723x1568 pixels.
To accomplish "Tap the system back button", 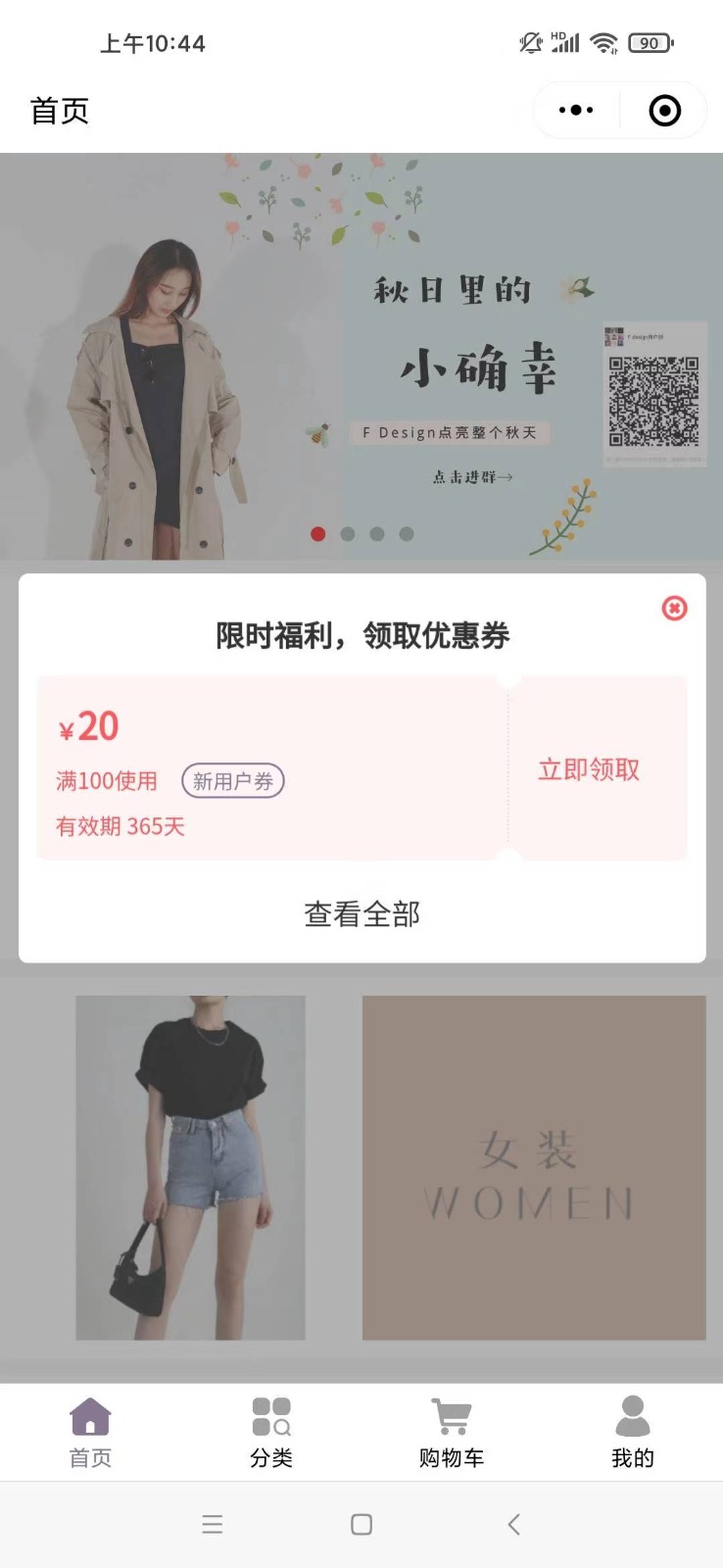I will [x=513, y=1524].
